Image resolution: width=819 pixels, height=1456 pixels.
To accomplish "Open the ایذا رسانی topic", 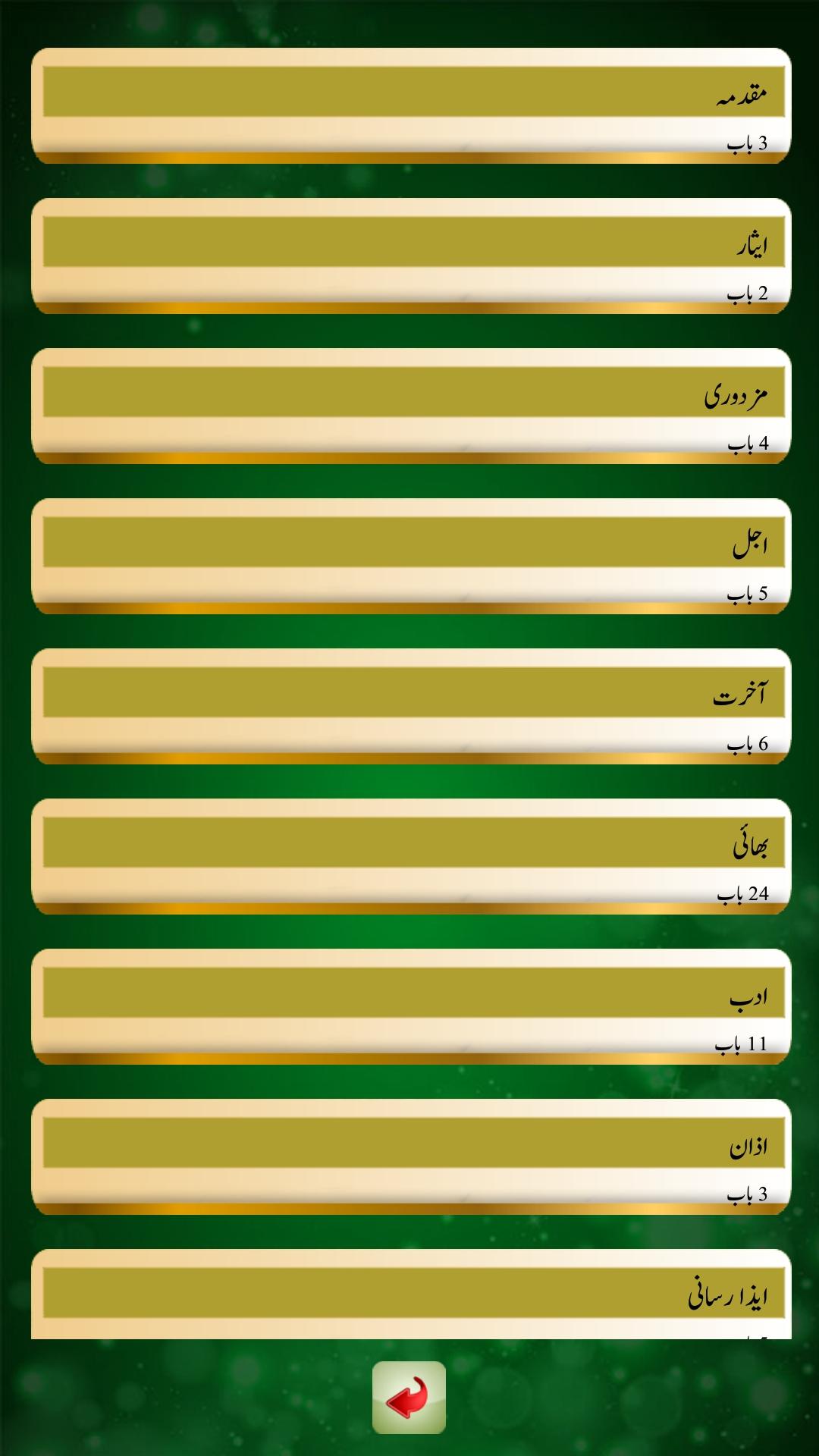I will coord(410,1294).
